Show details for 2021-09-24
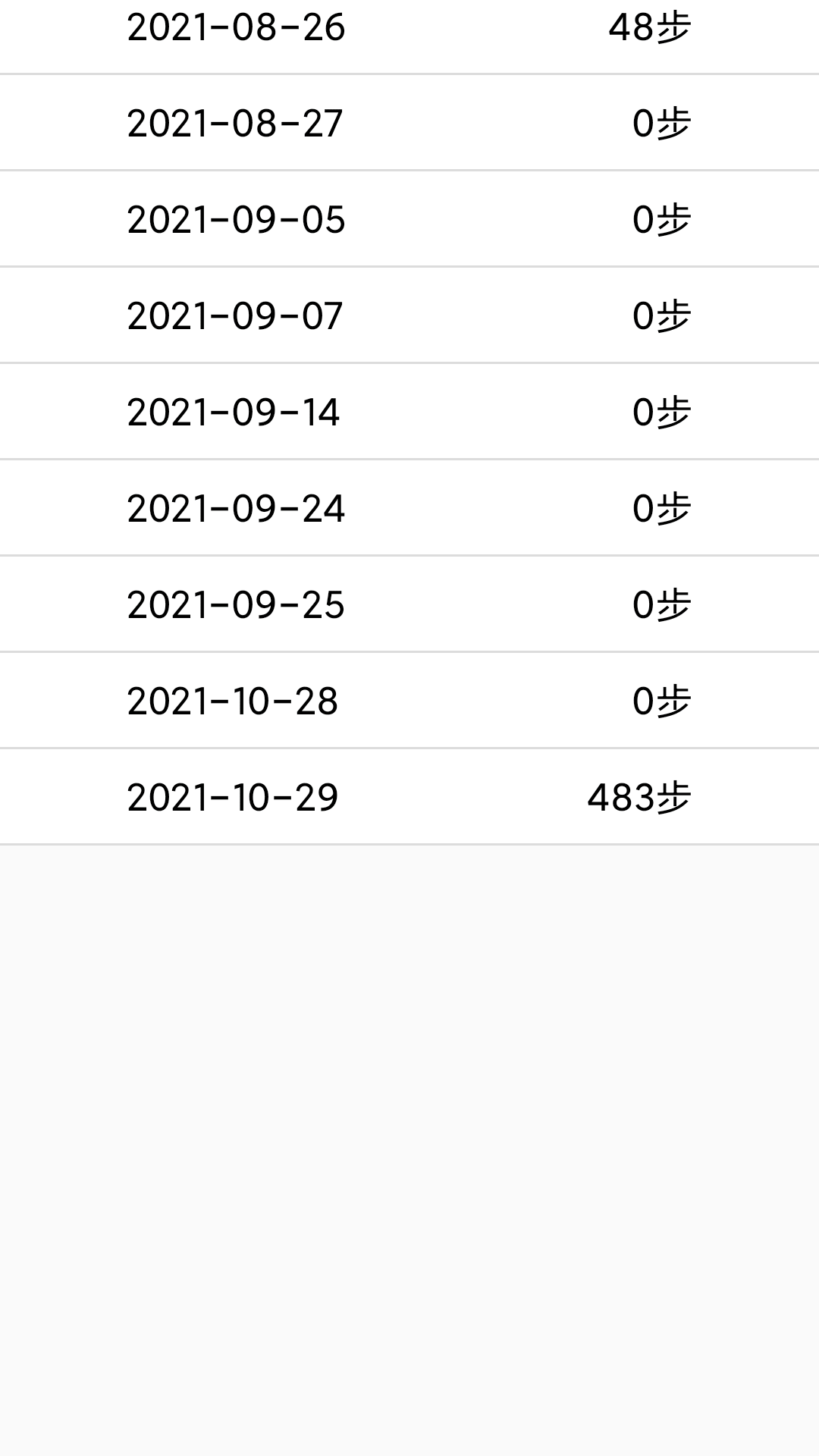 click(409, 509)
